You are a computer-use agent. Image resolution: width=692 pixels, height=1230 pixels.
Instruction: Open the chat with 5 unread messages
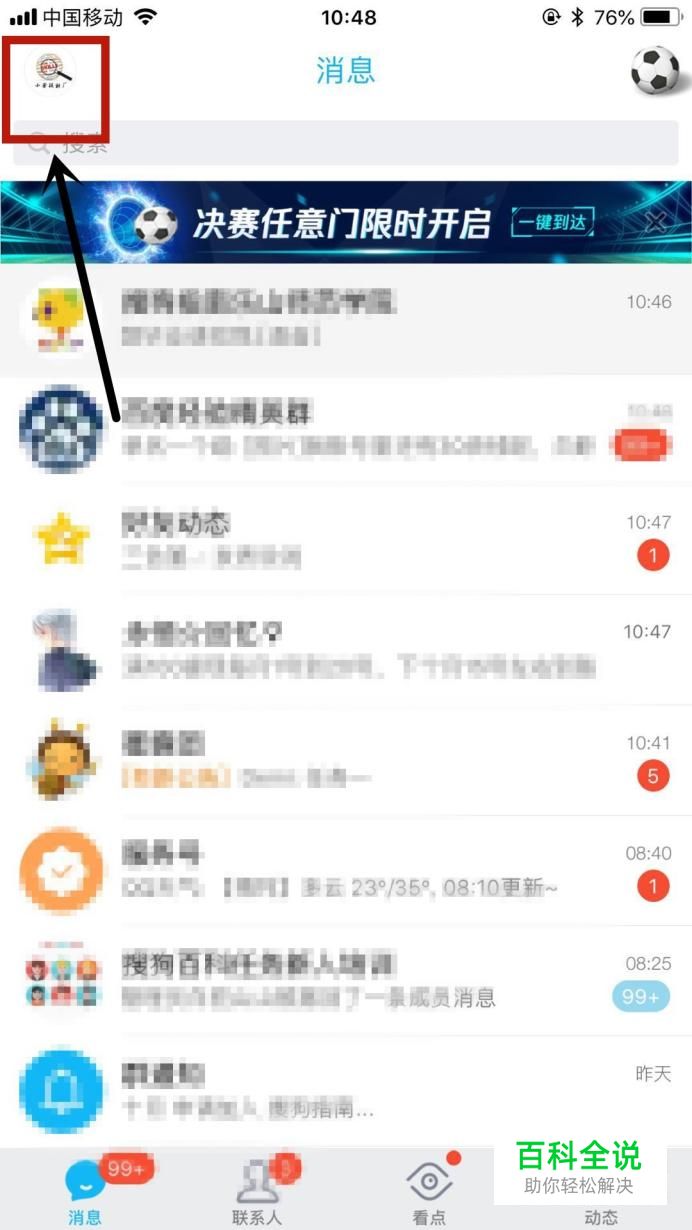tap(345, 760)
